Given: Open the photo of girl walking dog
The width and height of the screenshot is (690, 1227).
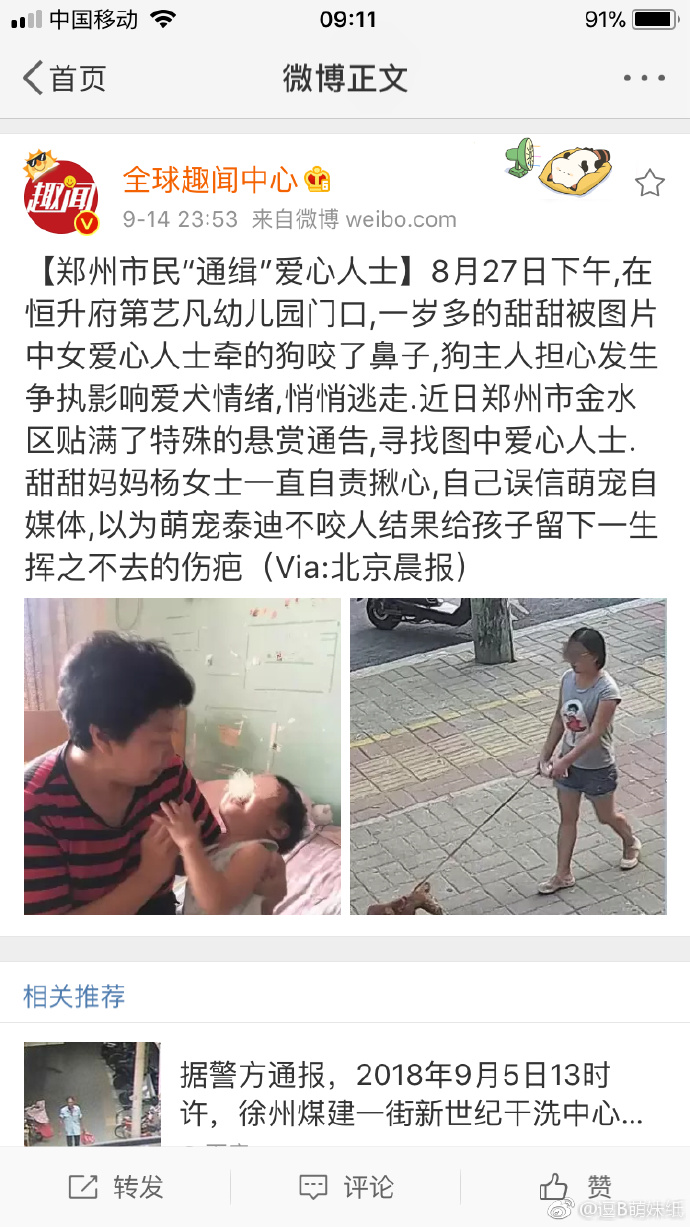Looking at the screenshot, I should [508, 756].
